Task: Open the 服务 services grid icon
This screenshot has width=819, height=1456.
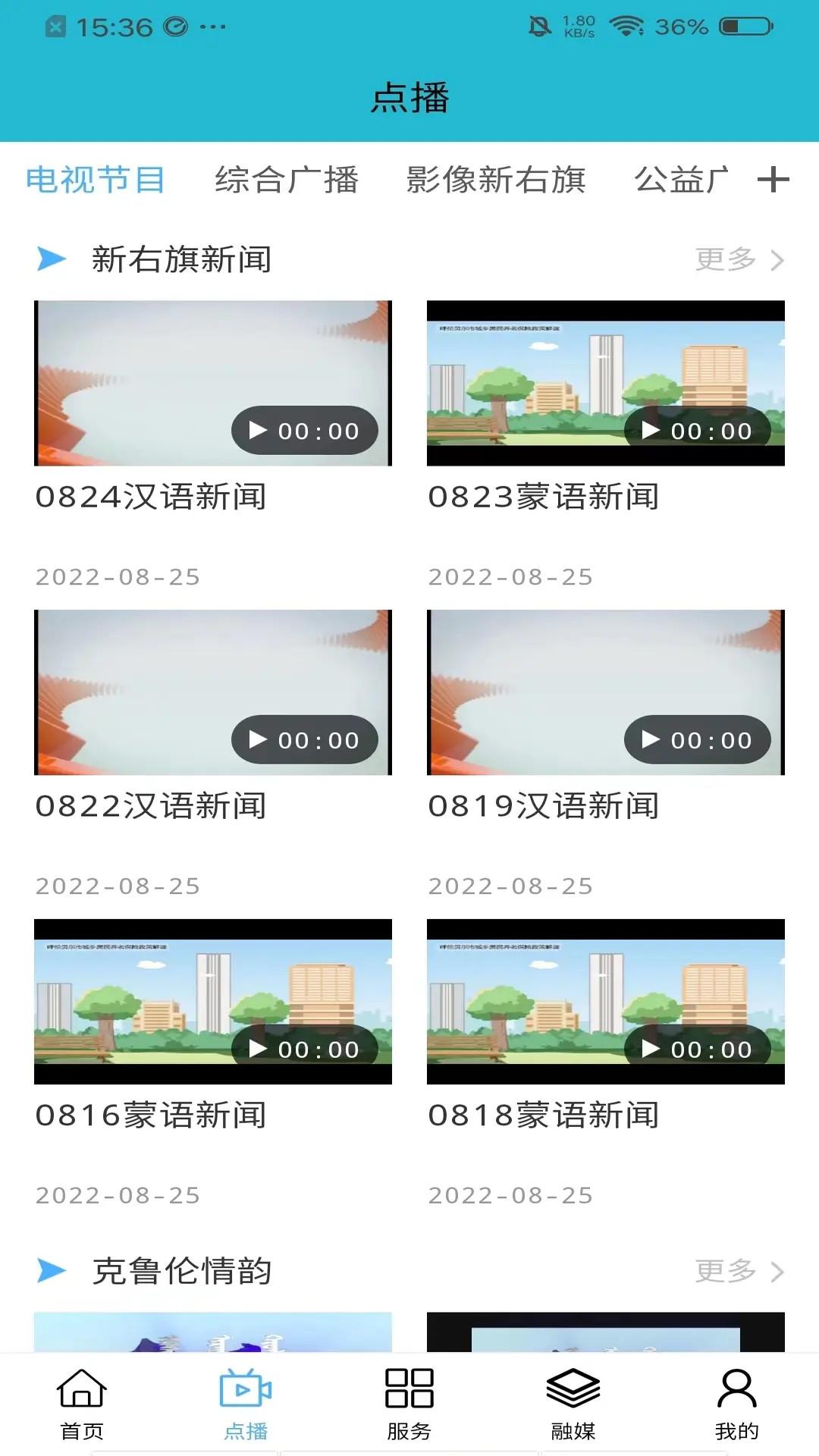Action: tap(409, 1401)
